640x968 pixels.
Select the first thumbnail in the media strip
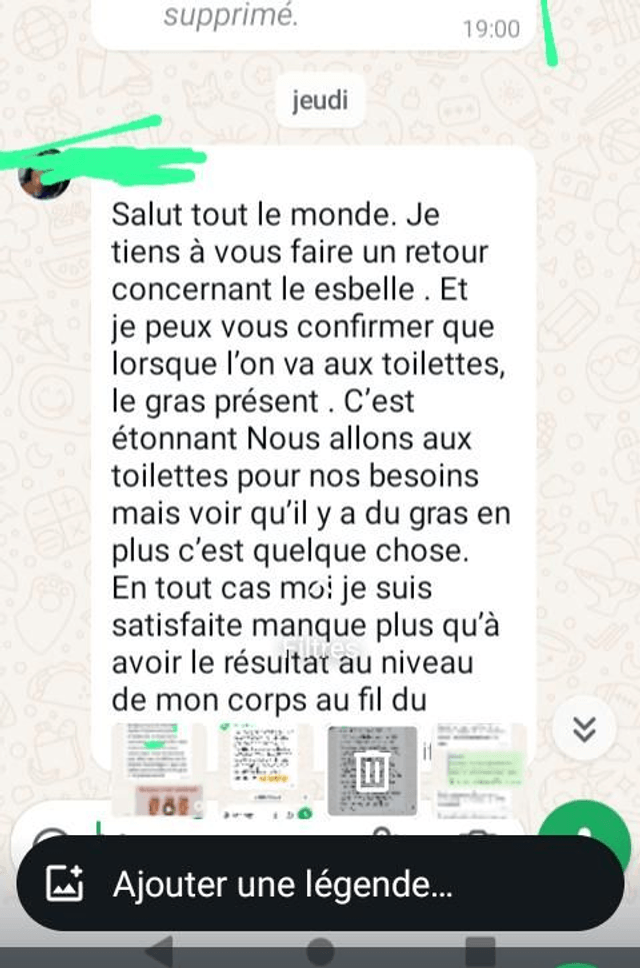pos(156,770)
